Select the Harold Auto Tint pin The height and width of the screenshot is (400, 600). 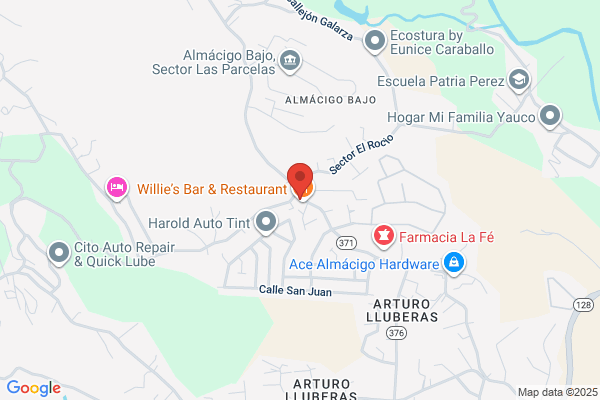coord(266,222)
